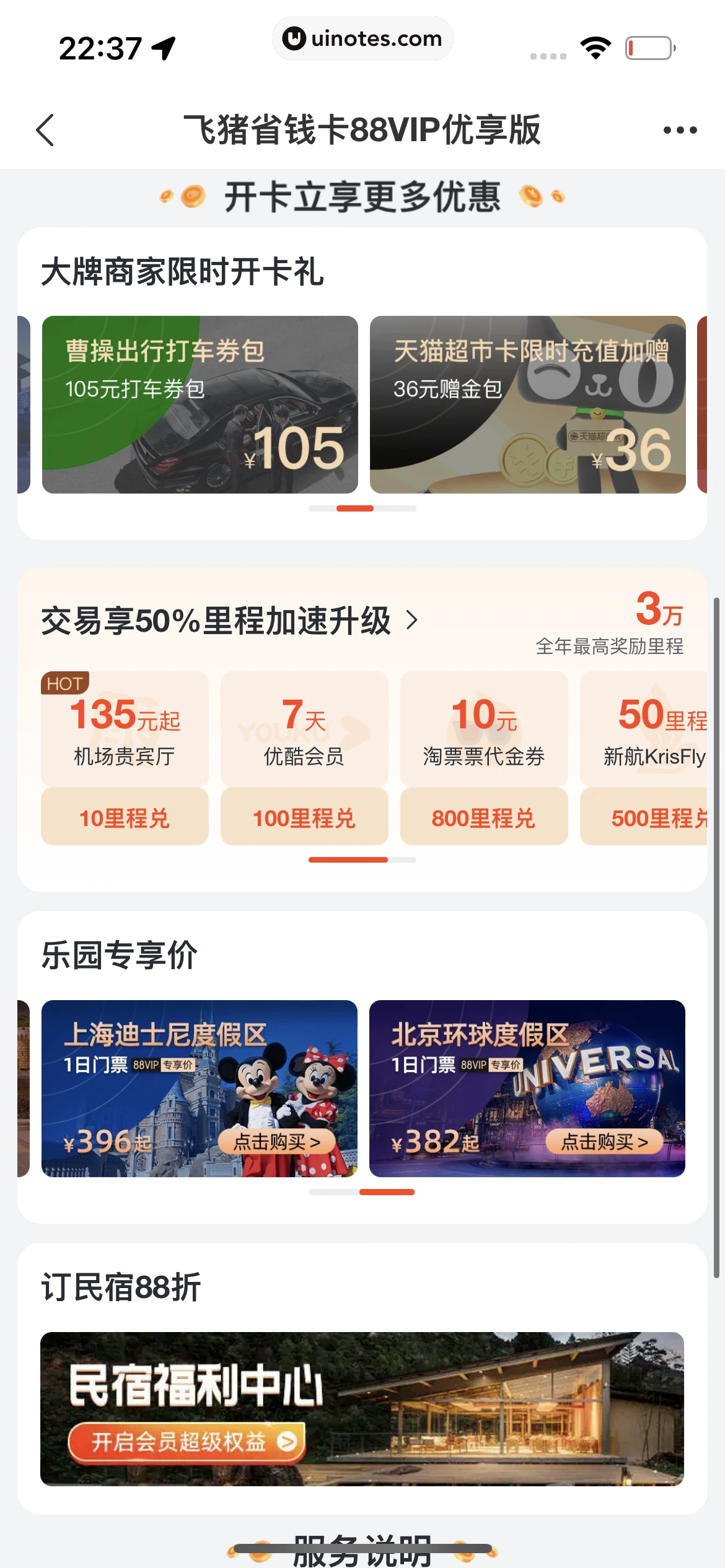Select the 135元起 机场贵宾厅 reward
The height and width of the screenshot is (1568, 725).
click(125, 729)
